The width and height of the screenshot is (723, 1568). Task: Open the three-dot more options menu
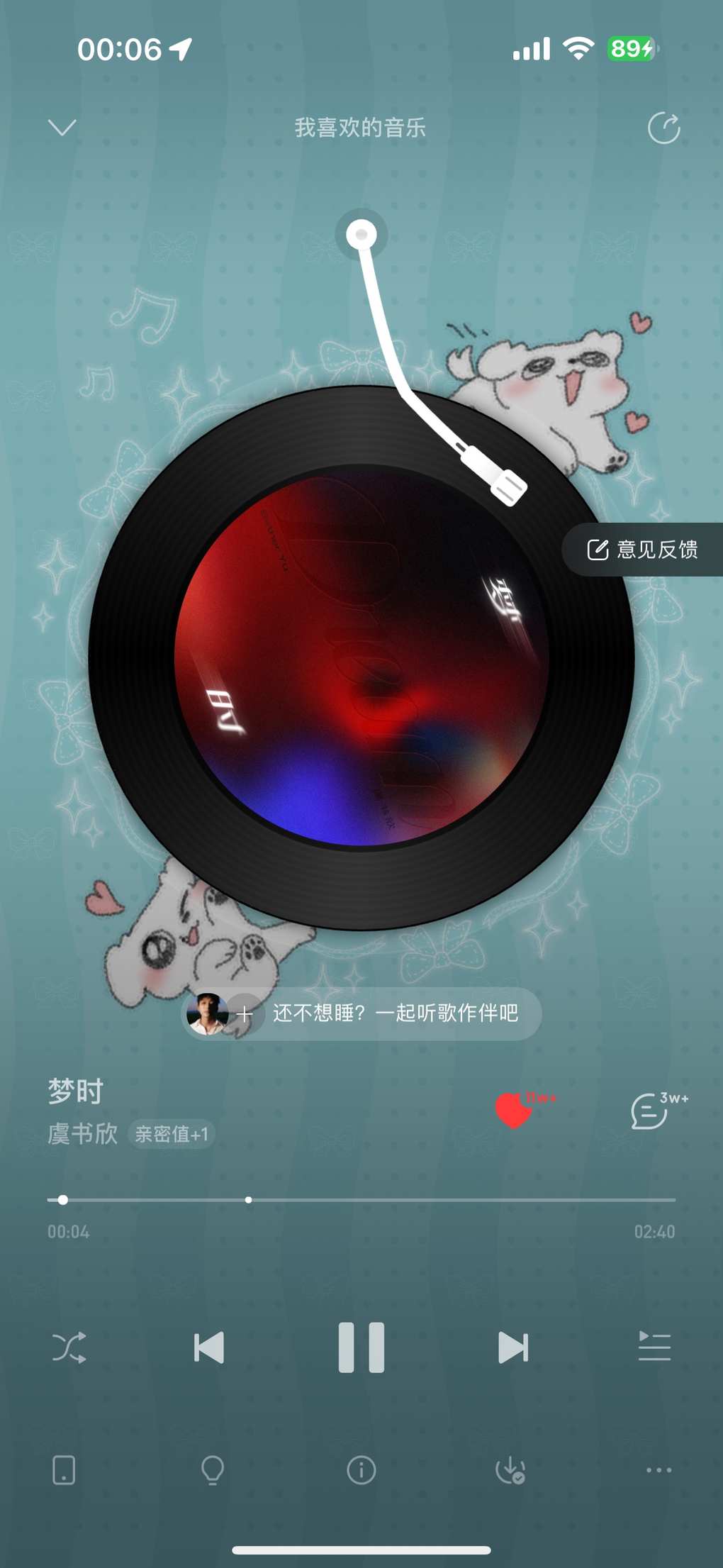(x=658, y=1470)
